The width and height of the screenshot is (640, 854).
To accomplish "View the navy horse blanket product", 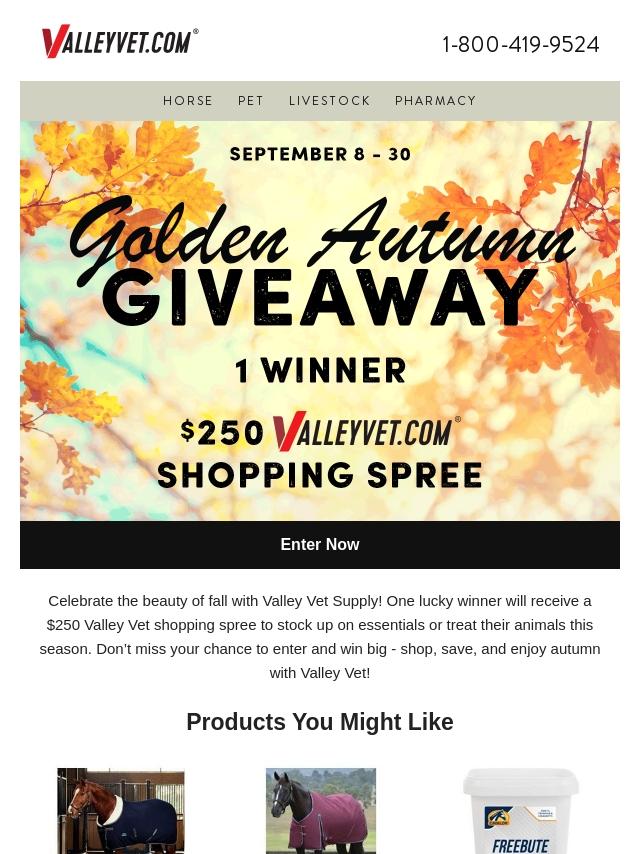I will tap(121, 811).
